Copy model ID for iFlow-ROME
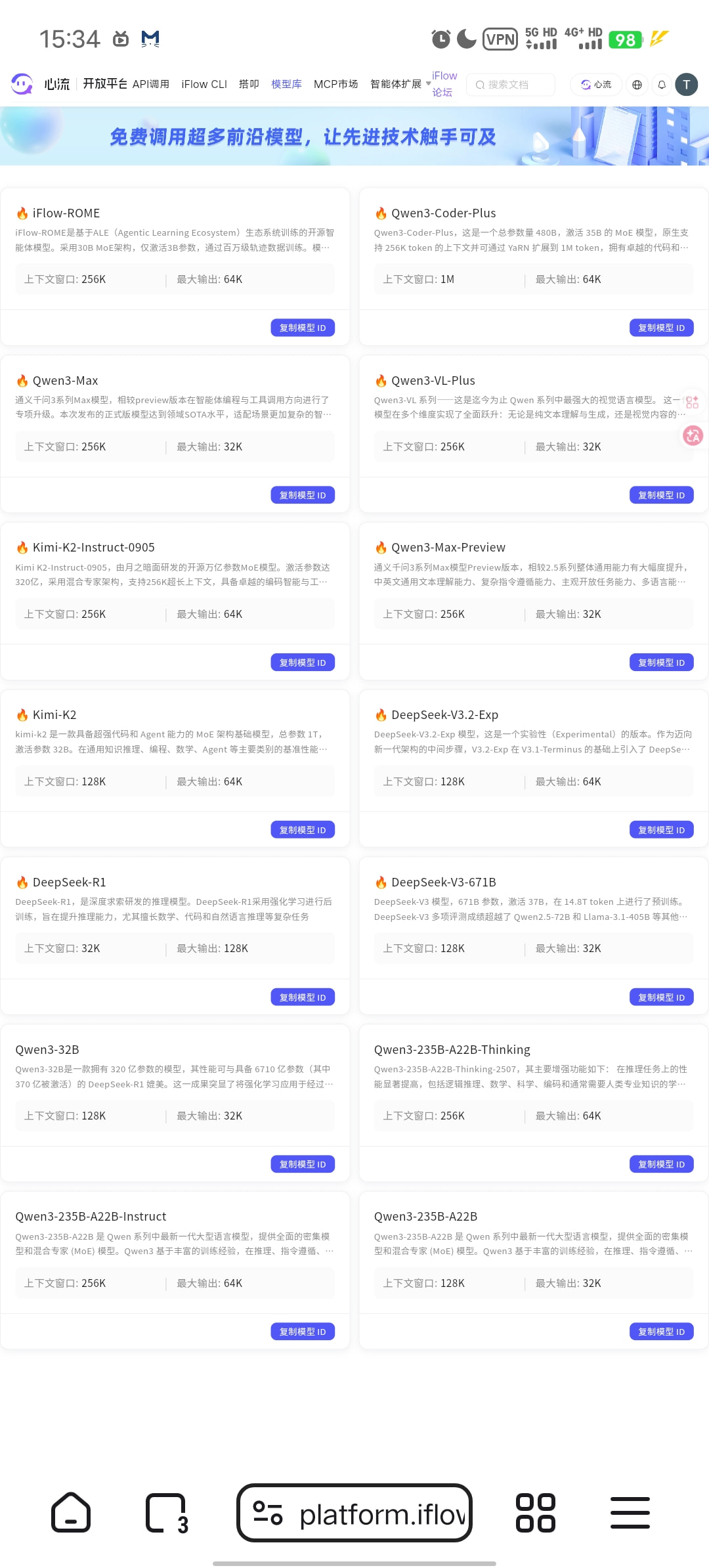This screenshot has width=709, height=1568. click(303, 328)
